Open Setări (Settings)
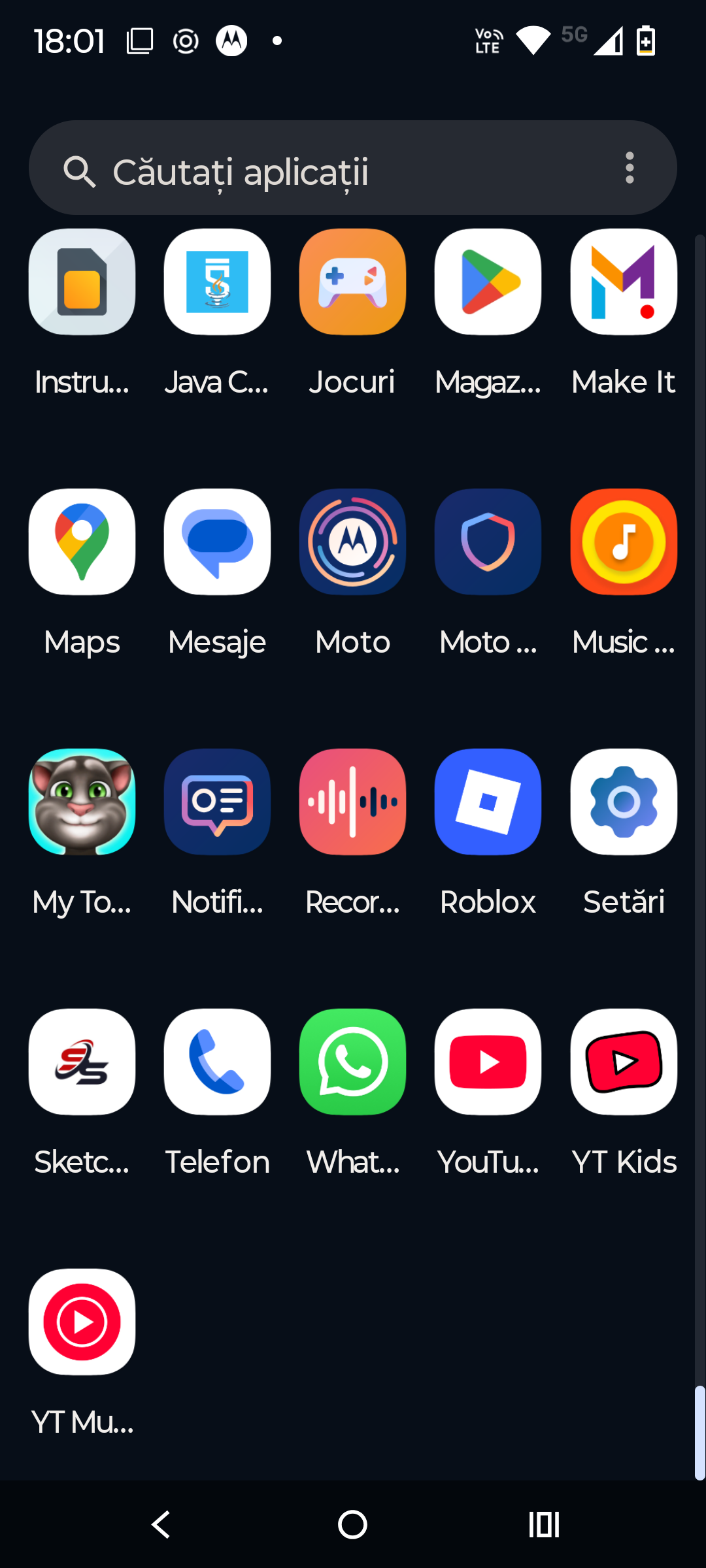Viewport: 706px width, 1568px height. click(623, 802)
